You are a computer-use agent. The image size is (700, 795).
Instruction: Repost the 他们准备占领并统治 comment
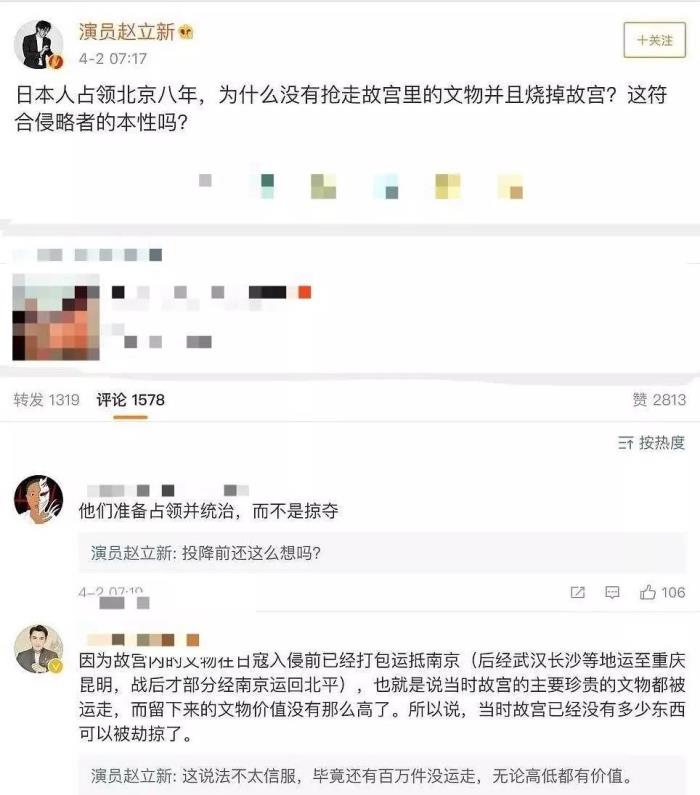click(577, 592)
